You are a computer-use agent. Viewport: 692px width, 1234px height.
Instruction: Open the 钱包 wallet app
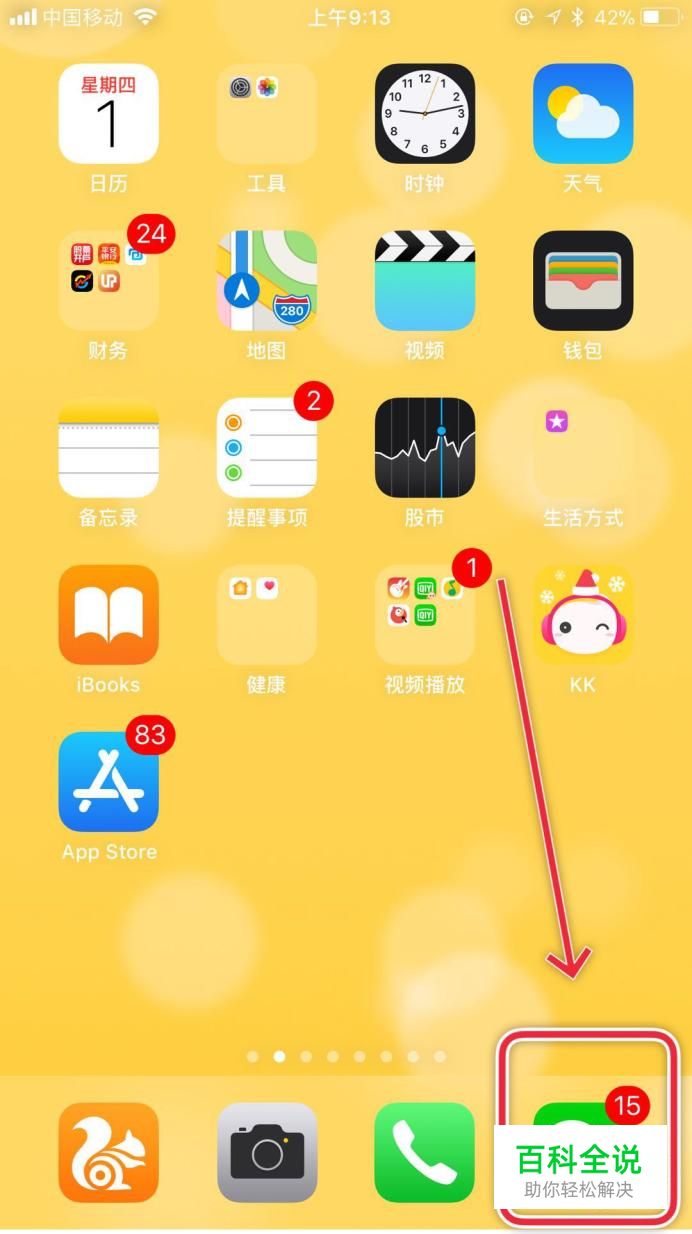point(582,281)
